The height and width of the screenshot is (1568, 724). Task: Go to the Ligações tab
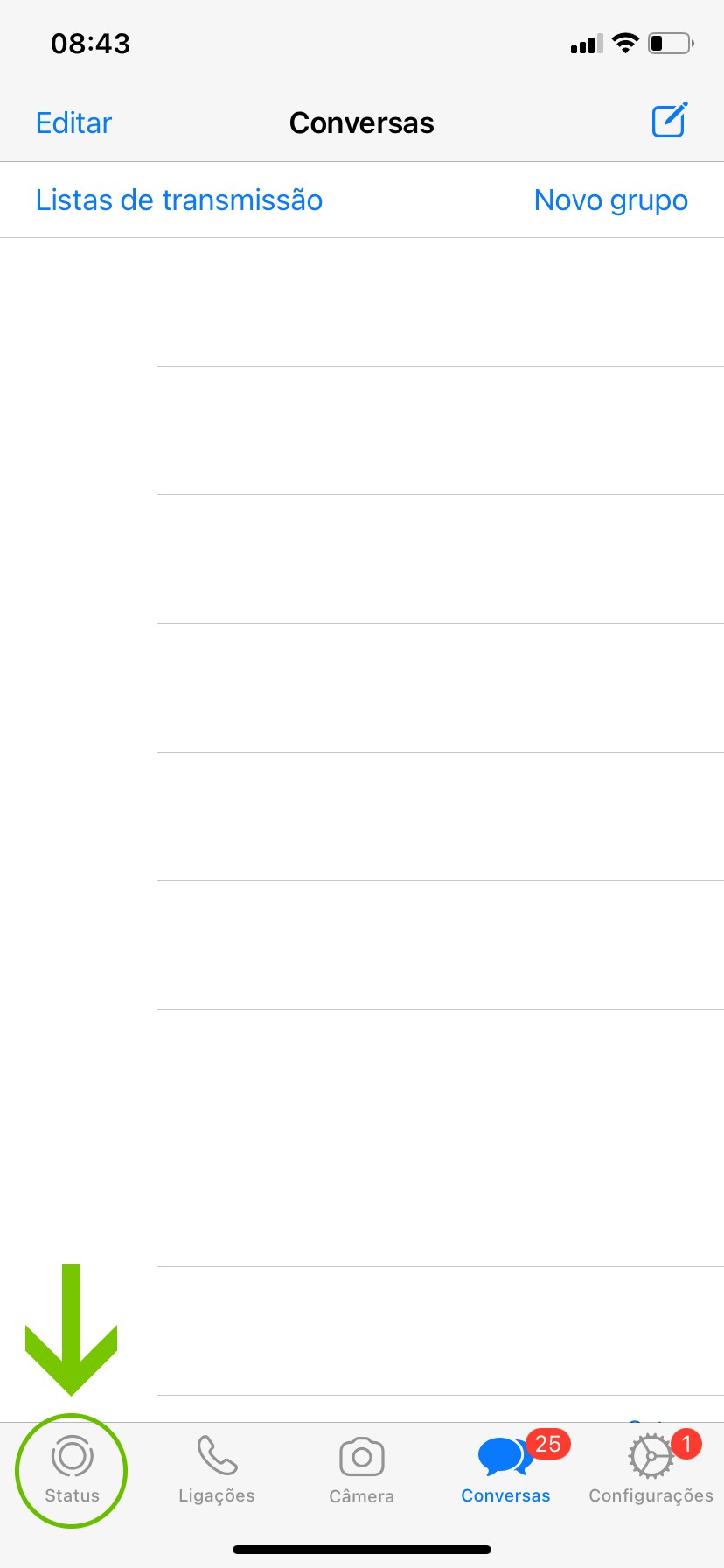tap(216, 1470)
